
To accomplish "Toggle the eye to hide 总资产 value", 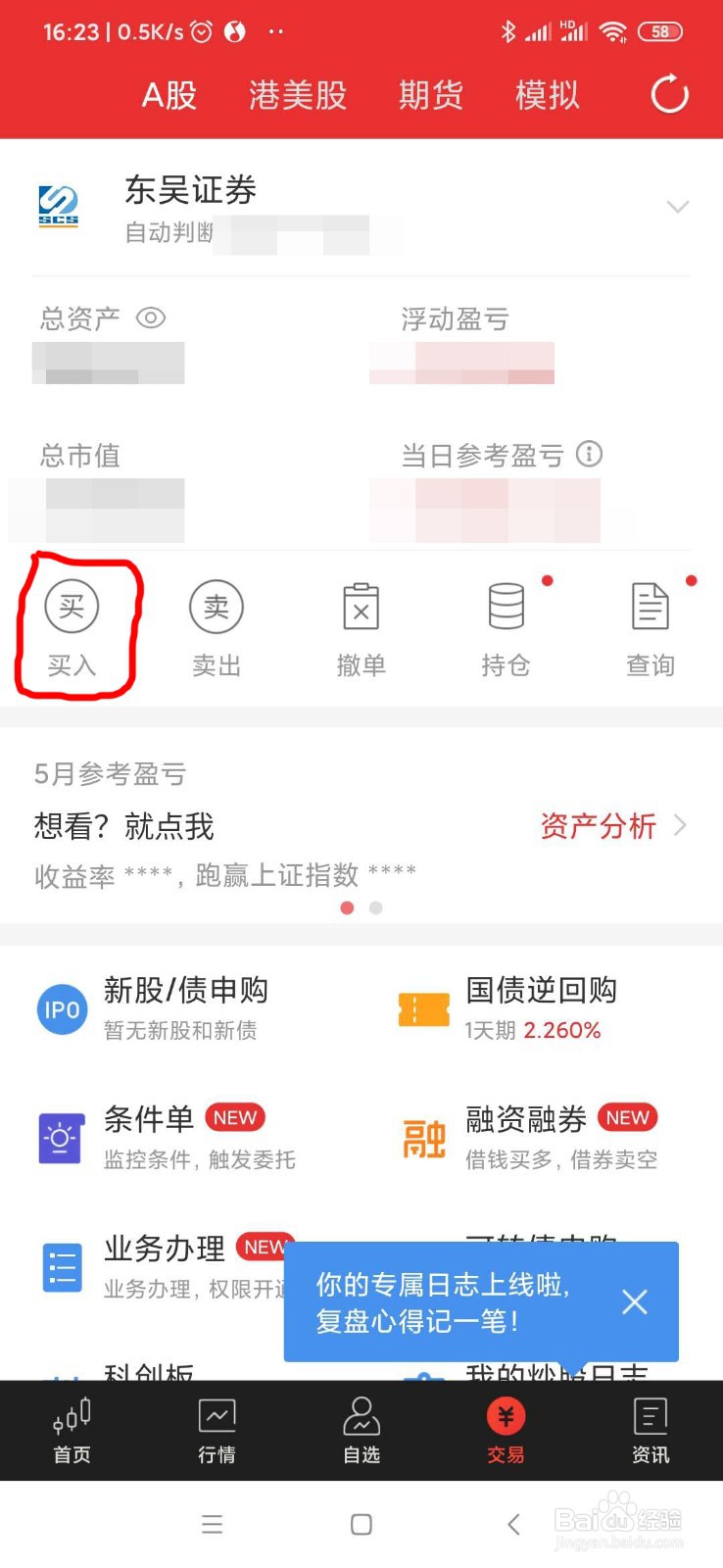I will 152,318.
